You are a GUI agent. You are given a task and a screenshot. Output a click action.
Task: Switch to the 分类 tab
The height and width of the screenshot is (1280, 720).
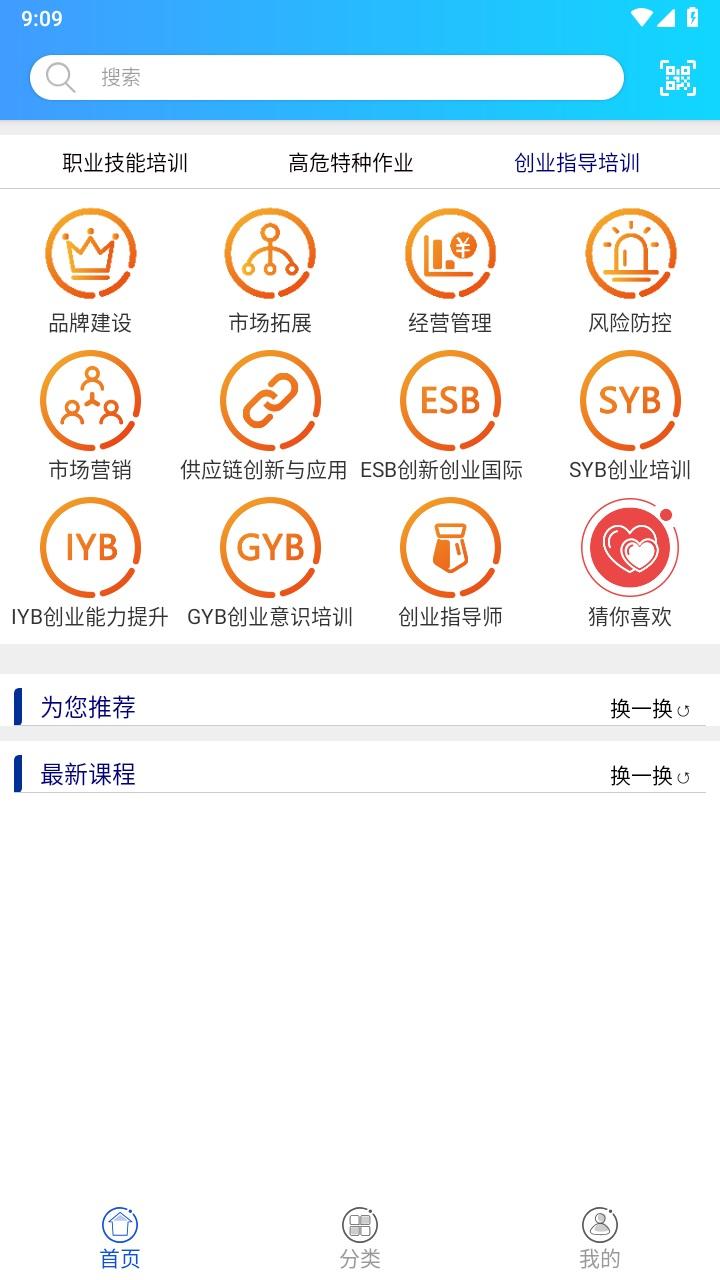tap(360, 1238)
